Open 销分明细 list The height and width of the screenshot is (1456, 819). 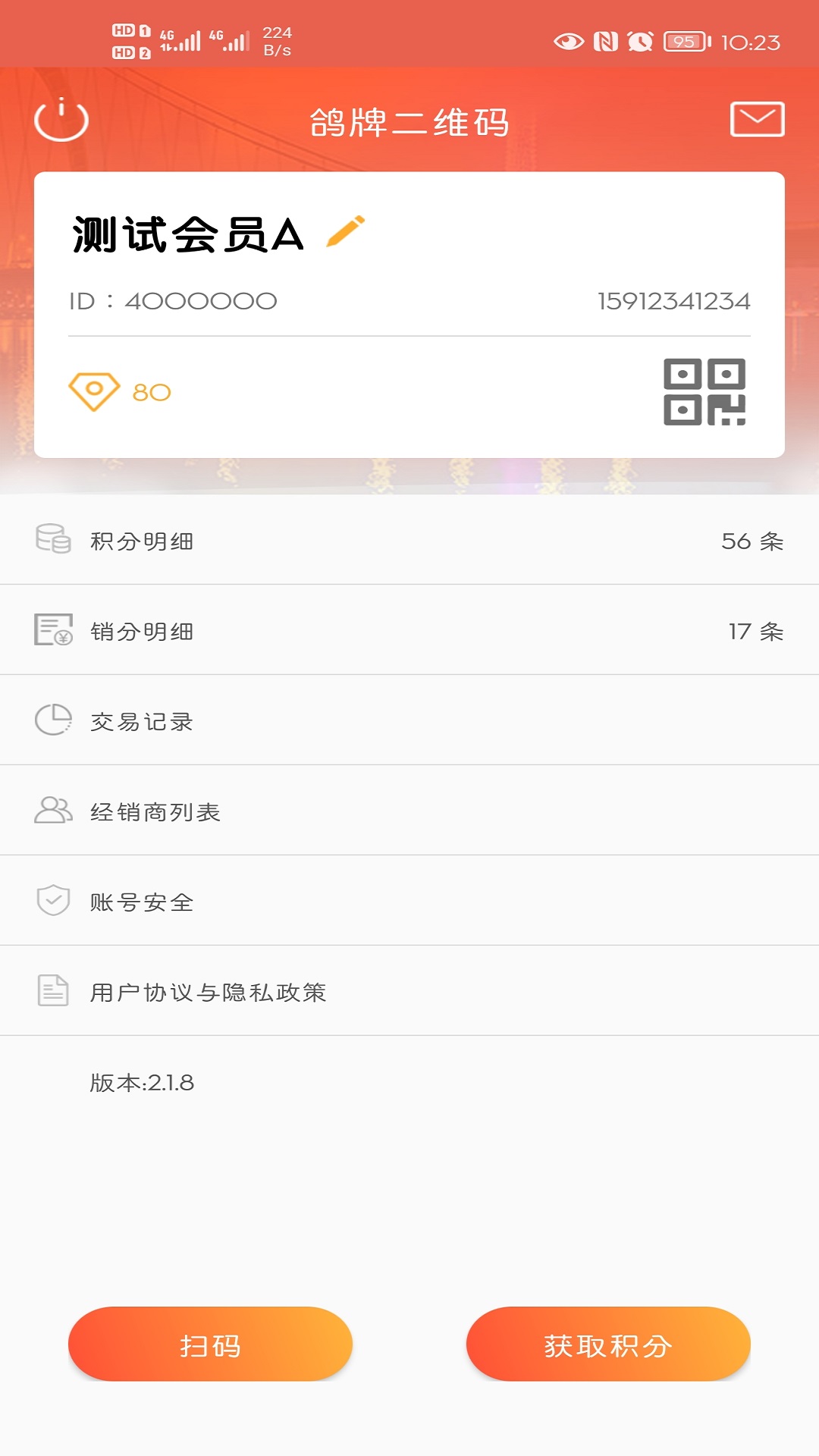(409, 630)
